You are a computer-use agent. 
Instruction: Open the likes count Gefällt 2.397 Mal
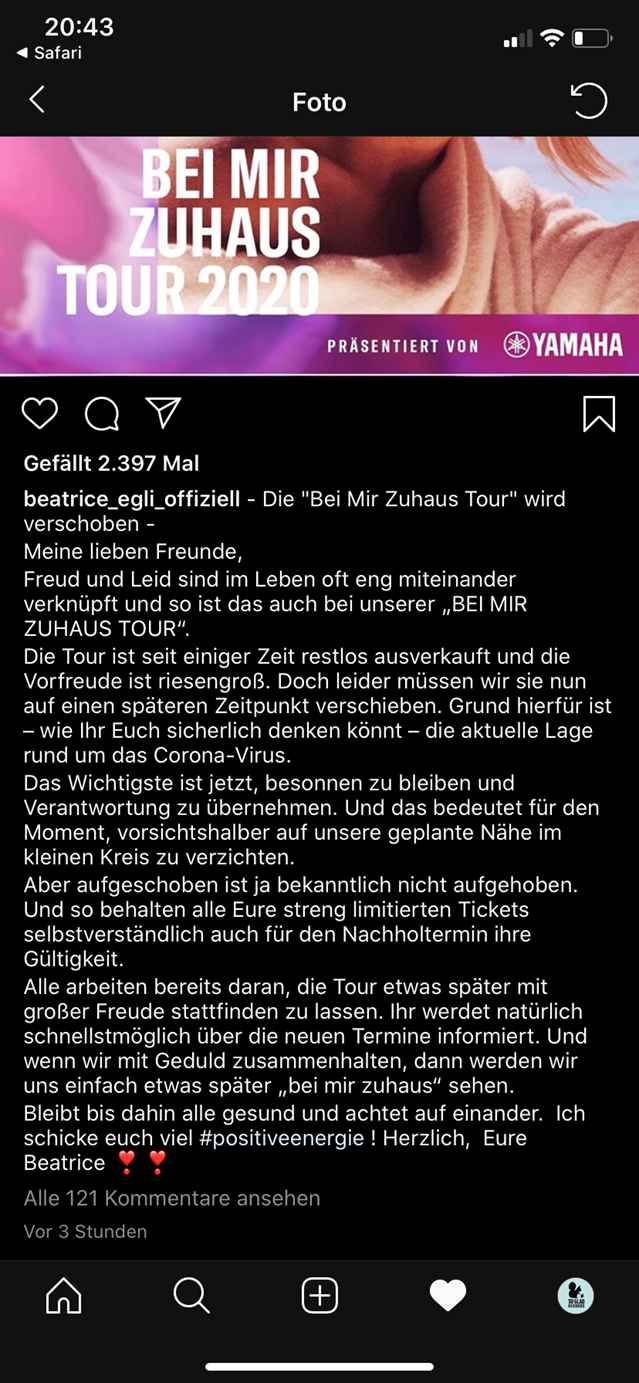112,464
